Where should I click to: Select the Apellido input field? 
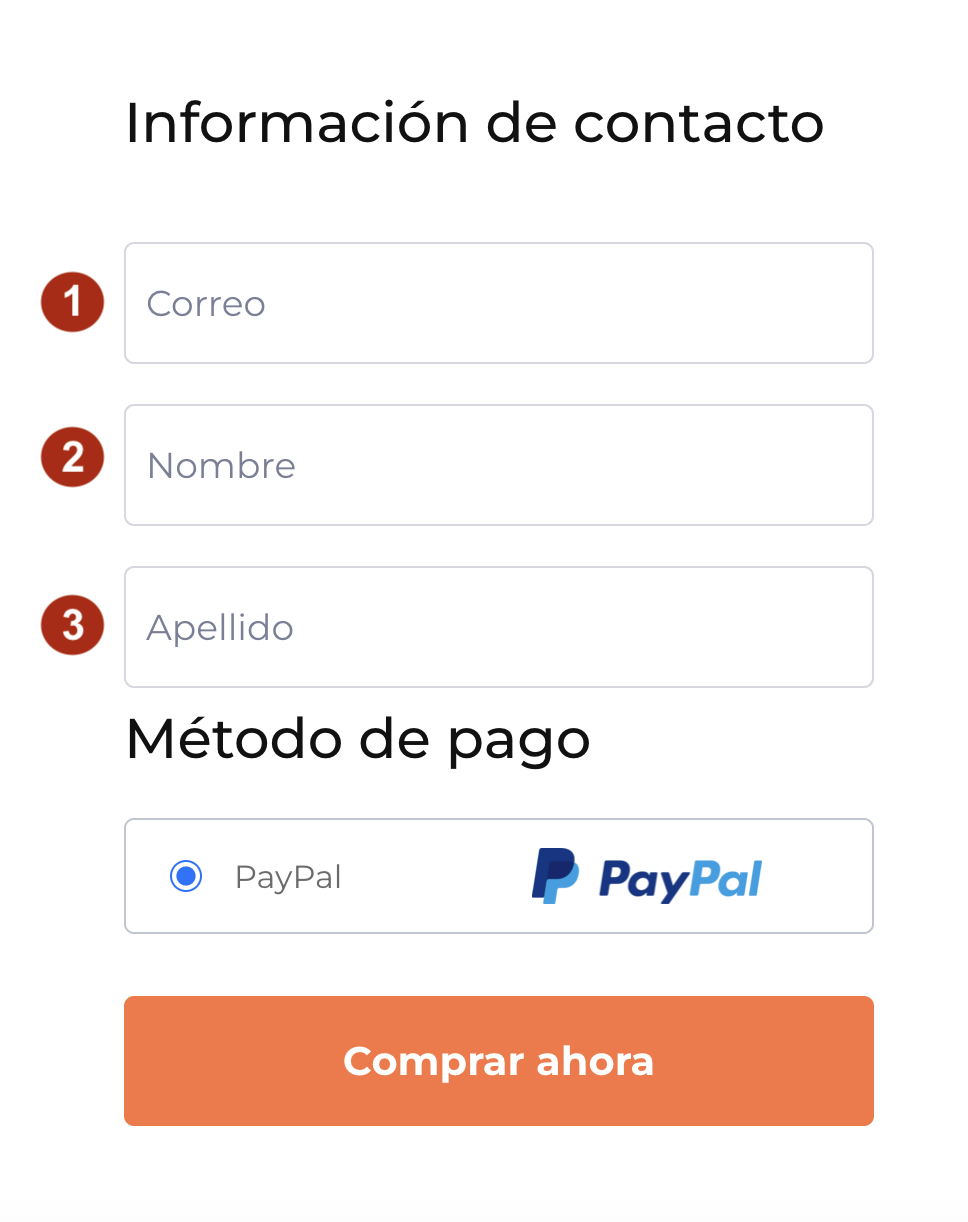pos(498,627)
